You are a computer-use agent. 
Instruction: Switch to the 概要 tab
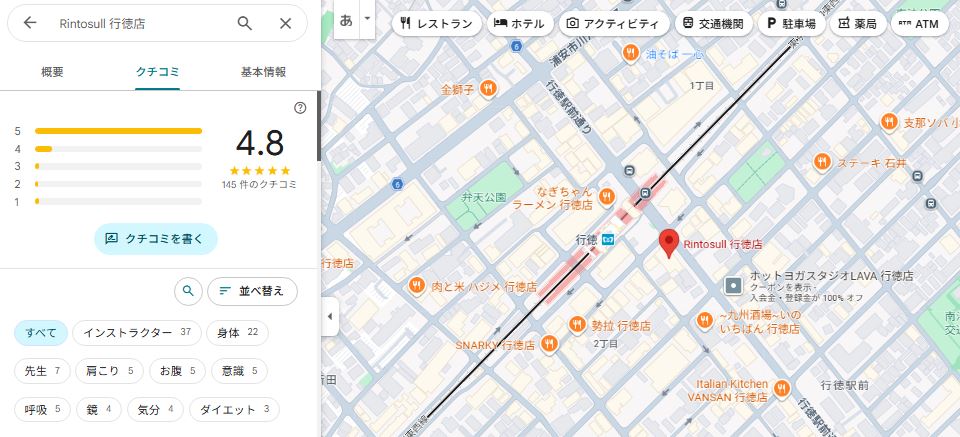pos(52,72)
